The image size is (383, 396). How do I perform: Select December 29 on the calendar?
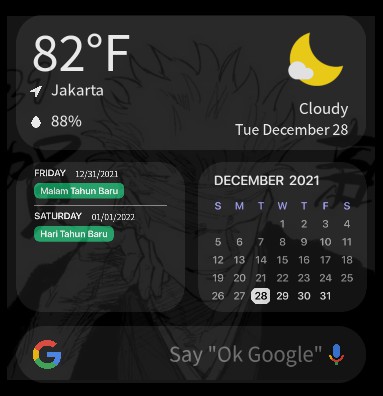point(282,296)
